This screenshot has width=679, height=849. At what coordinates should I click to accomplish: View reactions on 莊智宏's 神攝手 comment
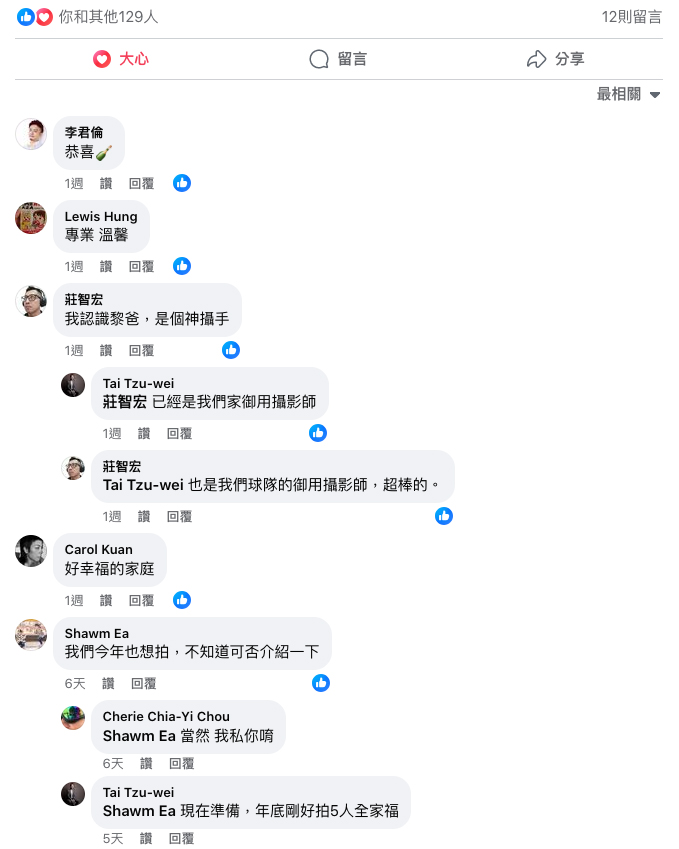pyautogui.click(x=231, y=350)
